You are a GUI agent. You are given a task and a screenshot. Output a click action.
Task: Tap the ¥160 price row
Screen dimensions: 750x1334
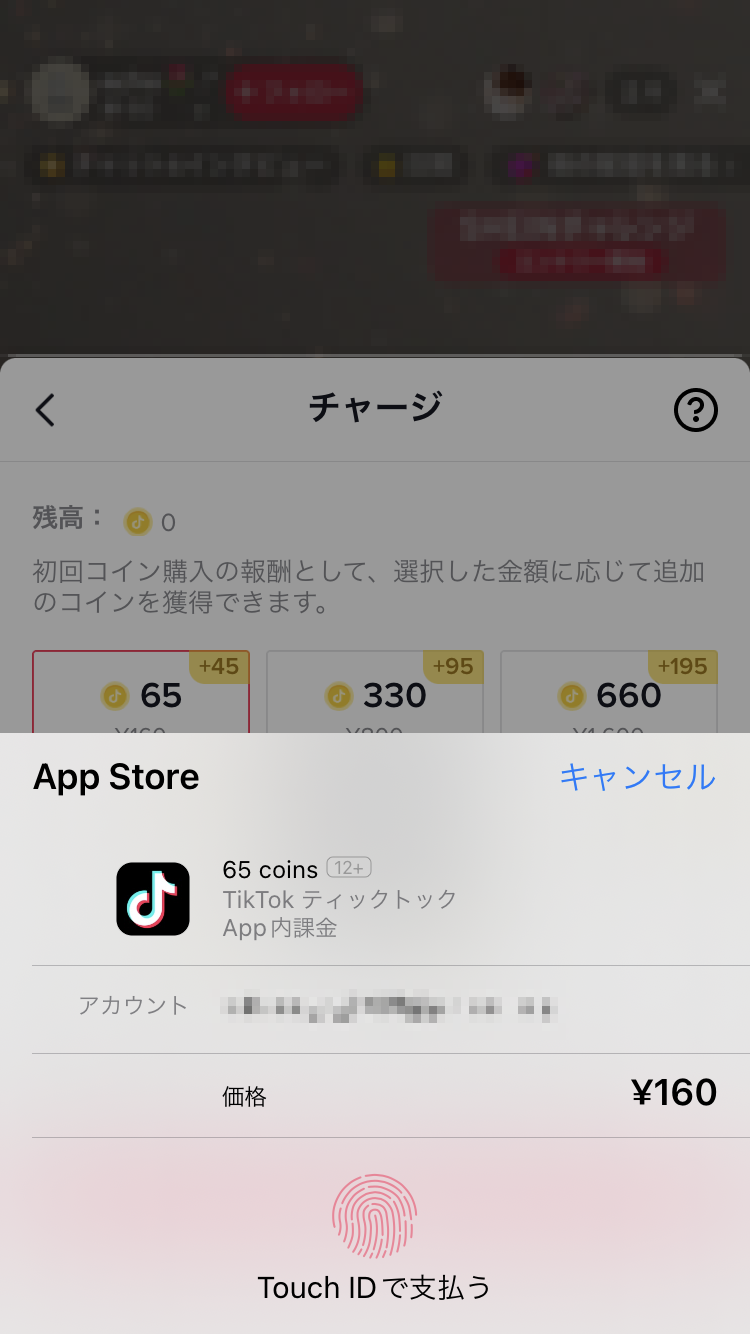click(x=375, y=1092)
